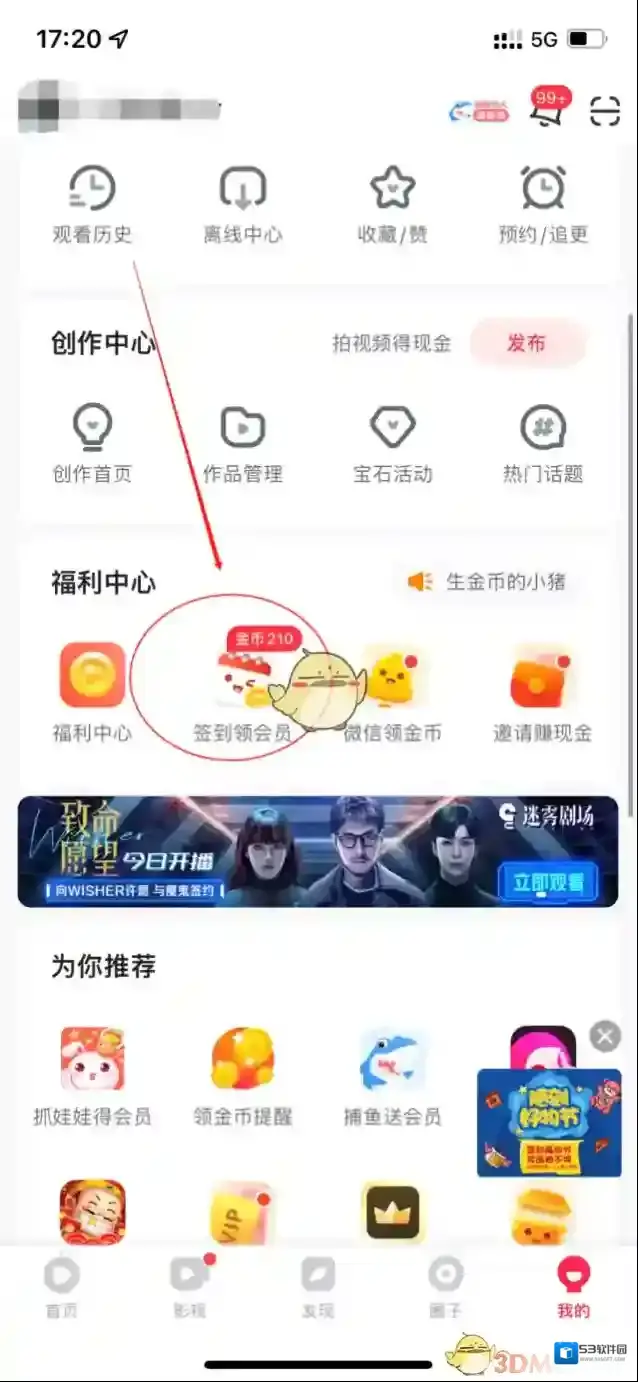Switch to the 首页 home tab
This screenshot has width=638, height=1382.
61,1288
